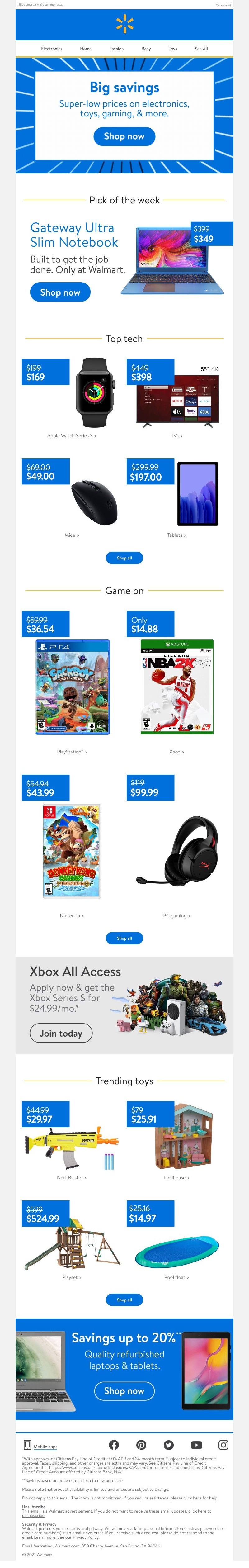The height and width of the screenshot is (1568, 249).
Task: Go to the Fashion category
Action: tap(116, 49)
